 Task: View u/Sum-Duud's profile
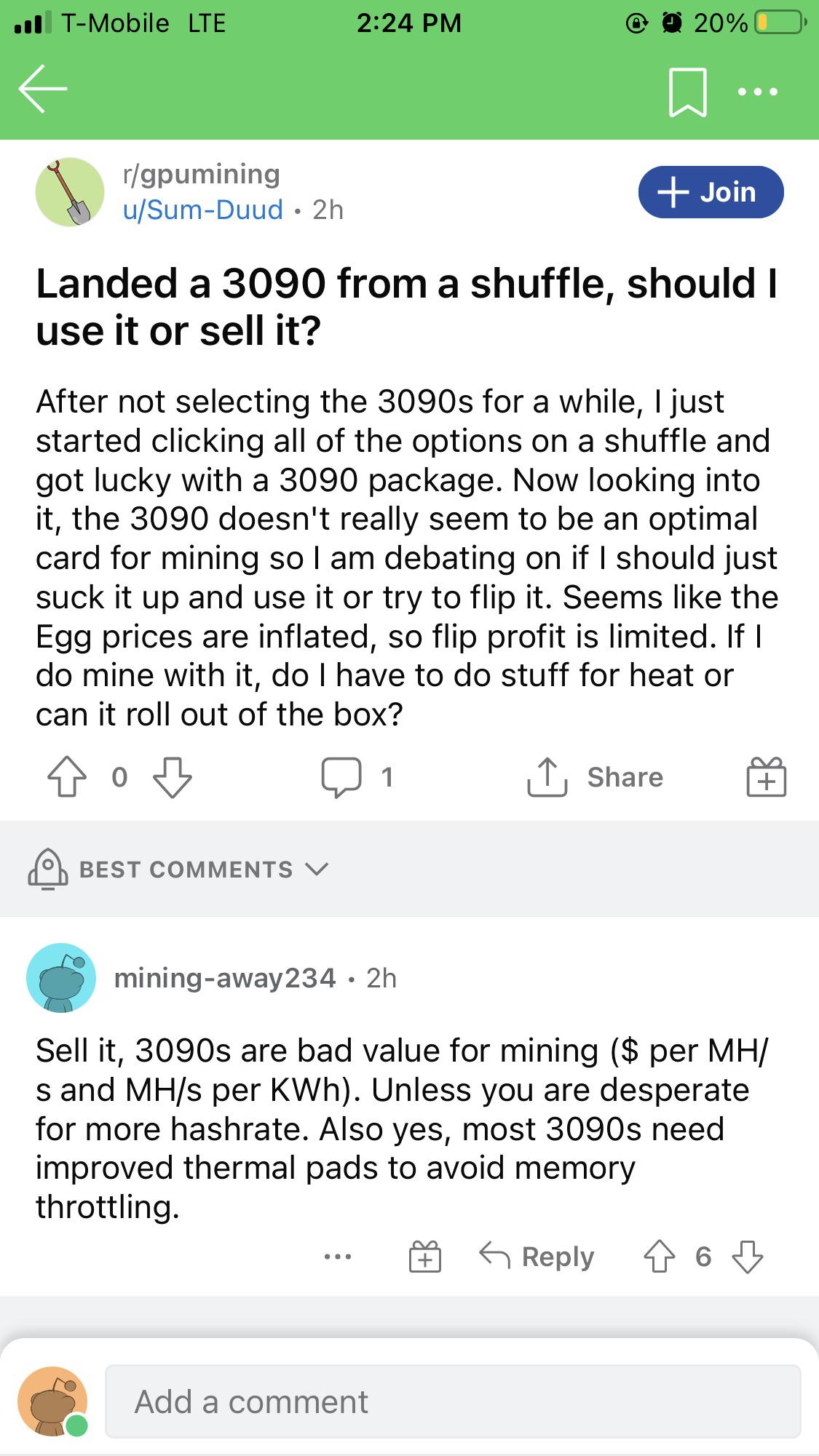pos(203,210)
